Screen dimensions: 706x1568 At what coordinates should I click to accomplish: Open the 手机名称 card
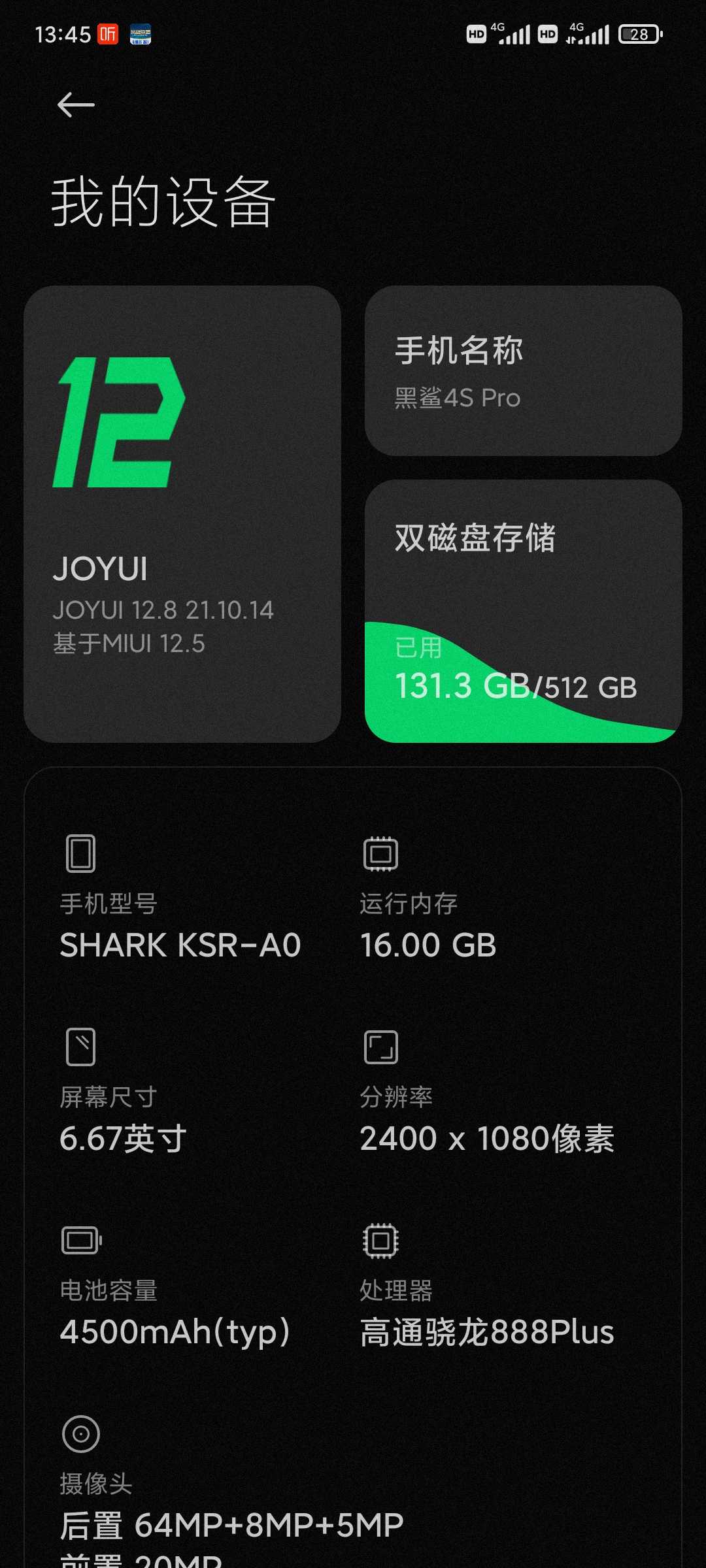[524, 370]
